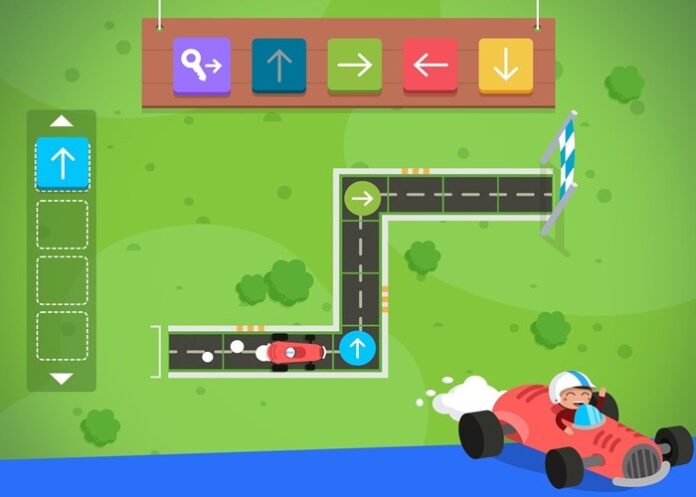This screenshot has height=497, width=696.
Task: Tap the red race car on the track
Action: [x=291, y=351]
